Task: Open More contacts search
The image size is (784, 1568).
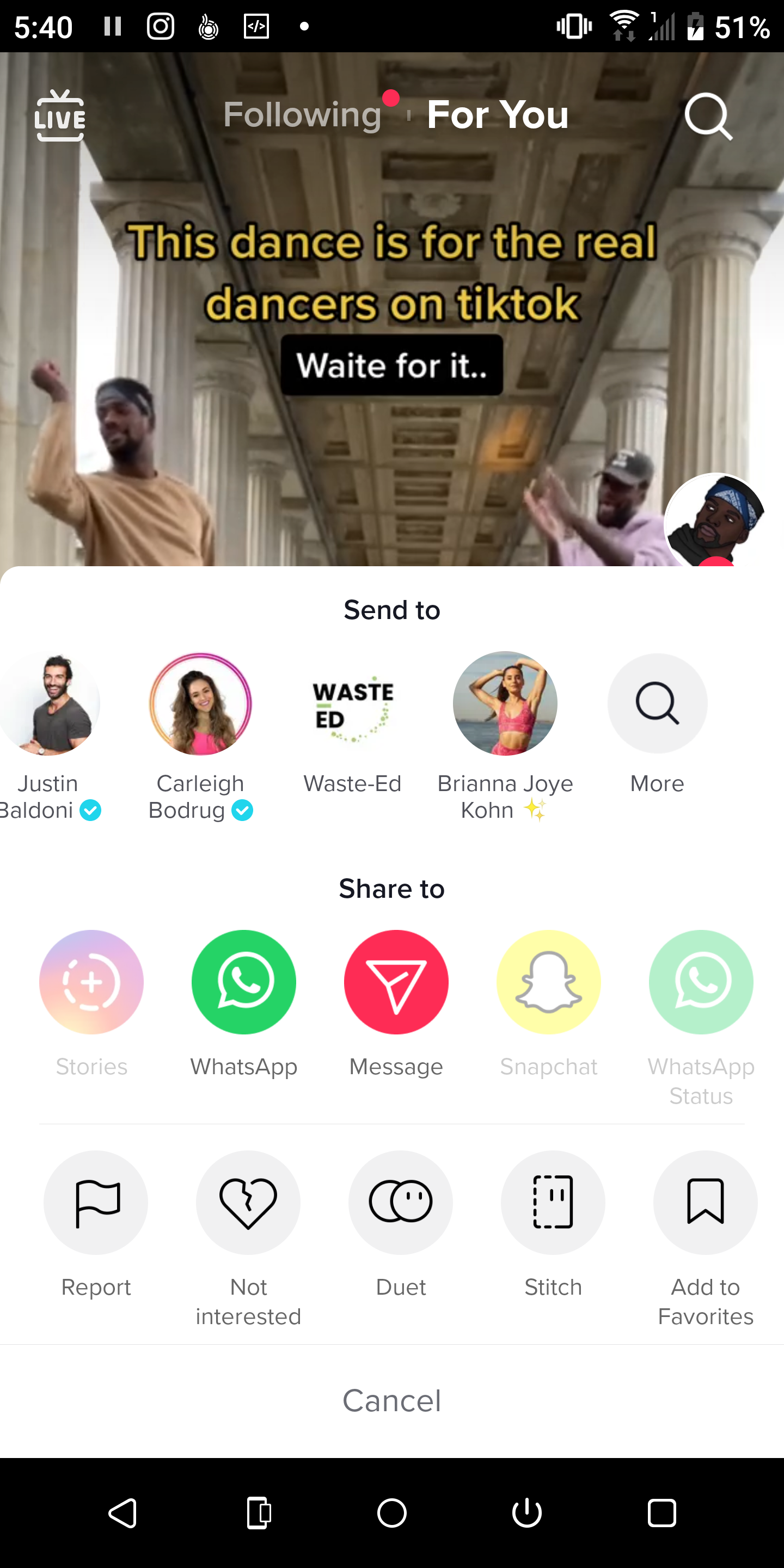Action: coord(657,705)
